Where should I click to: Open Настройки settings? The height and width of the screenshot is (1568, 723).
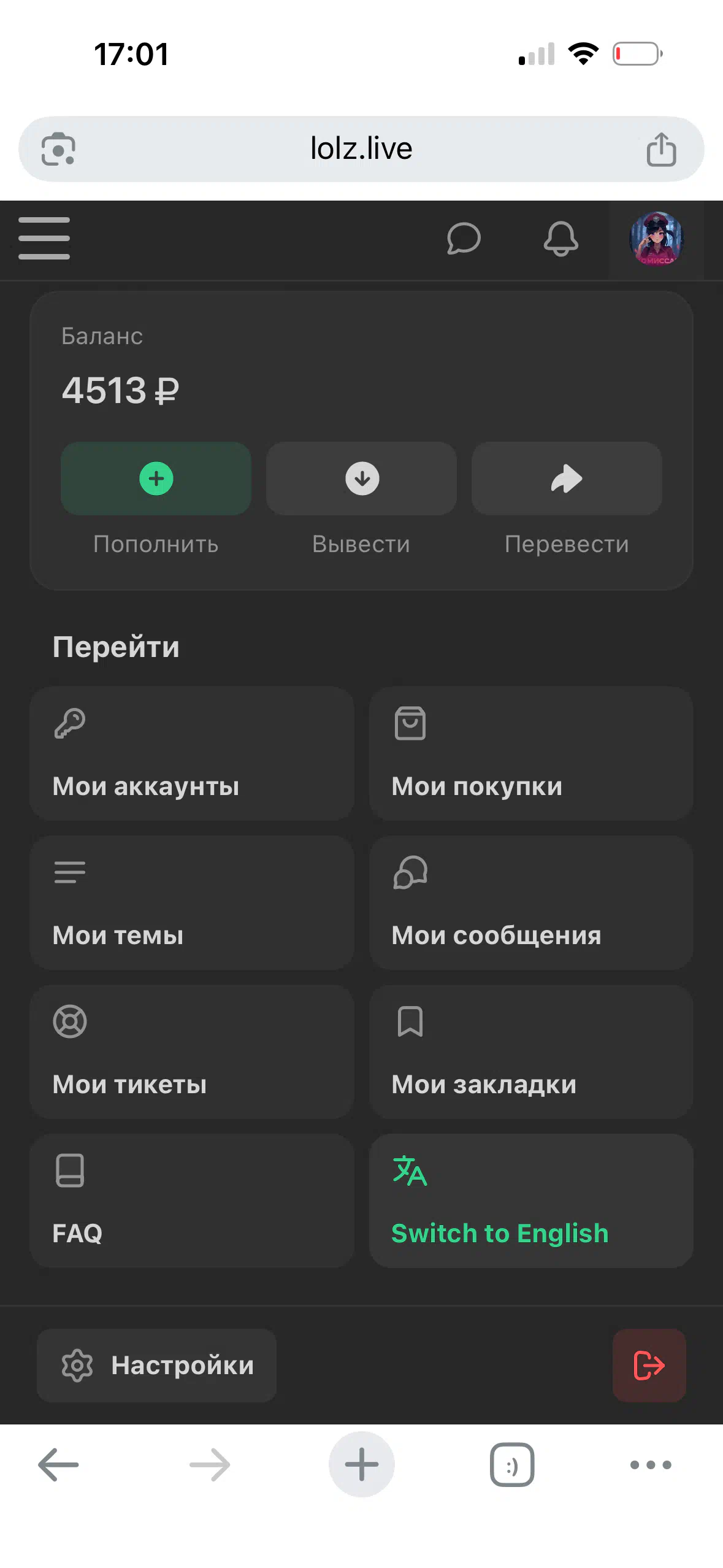pos(156,1366)
